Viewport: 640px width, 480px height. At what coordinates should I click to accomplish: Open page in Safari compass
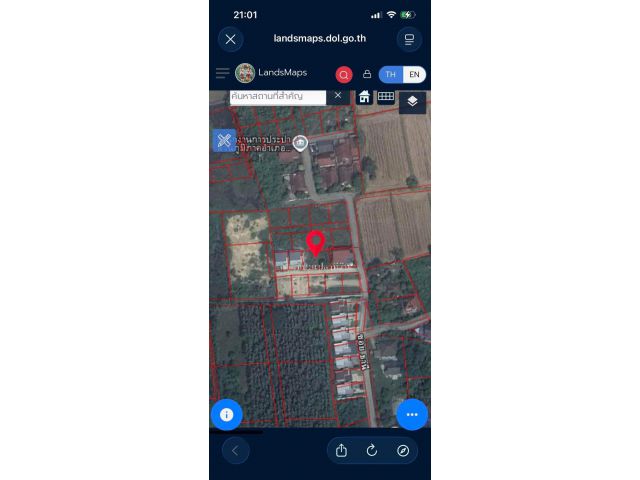point(403,450)
